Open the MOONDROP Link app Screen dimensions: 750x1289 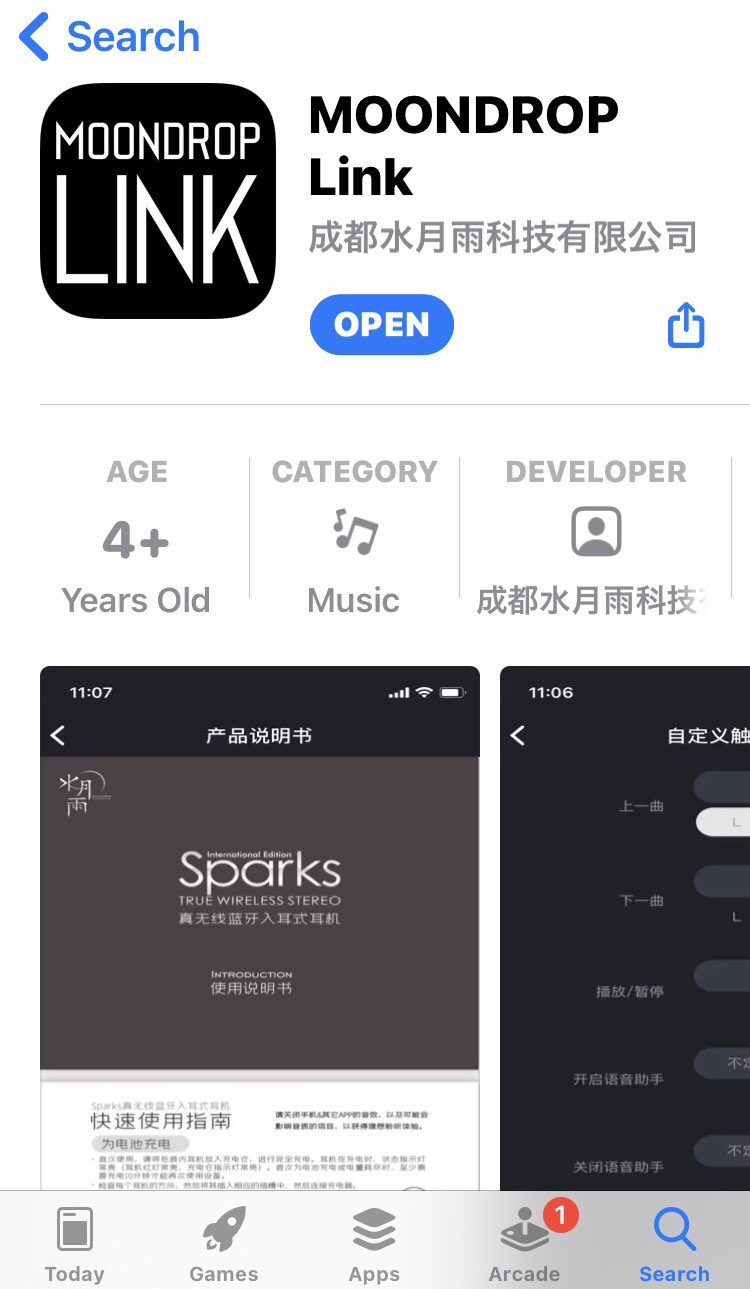[x=381, y=325]
